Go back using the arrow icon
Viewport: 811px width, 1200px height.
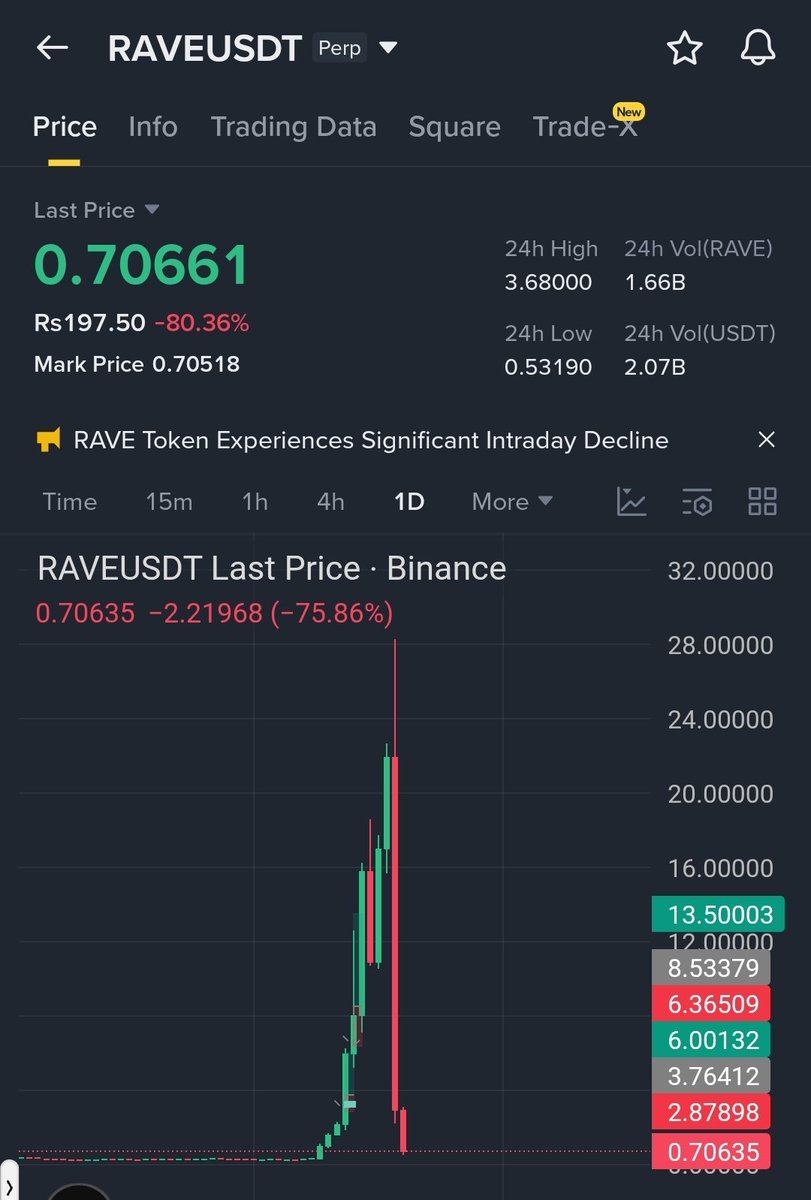[52, 48]
